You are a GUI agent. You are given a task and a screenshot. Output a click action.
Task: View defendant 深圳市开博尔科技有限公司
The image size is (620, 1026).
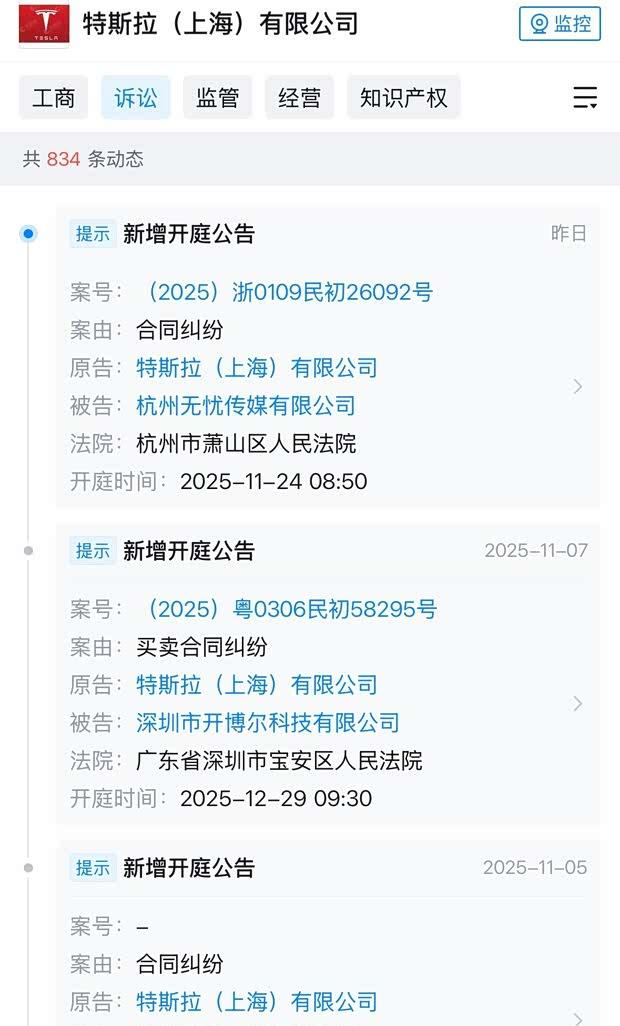click(268, 723)
